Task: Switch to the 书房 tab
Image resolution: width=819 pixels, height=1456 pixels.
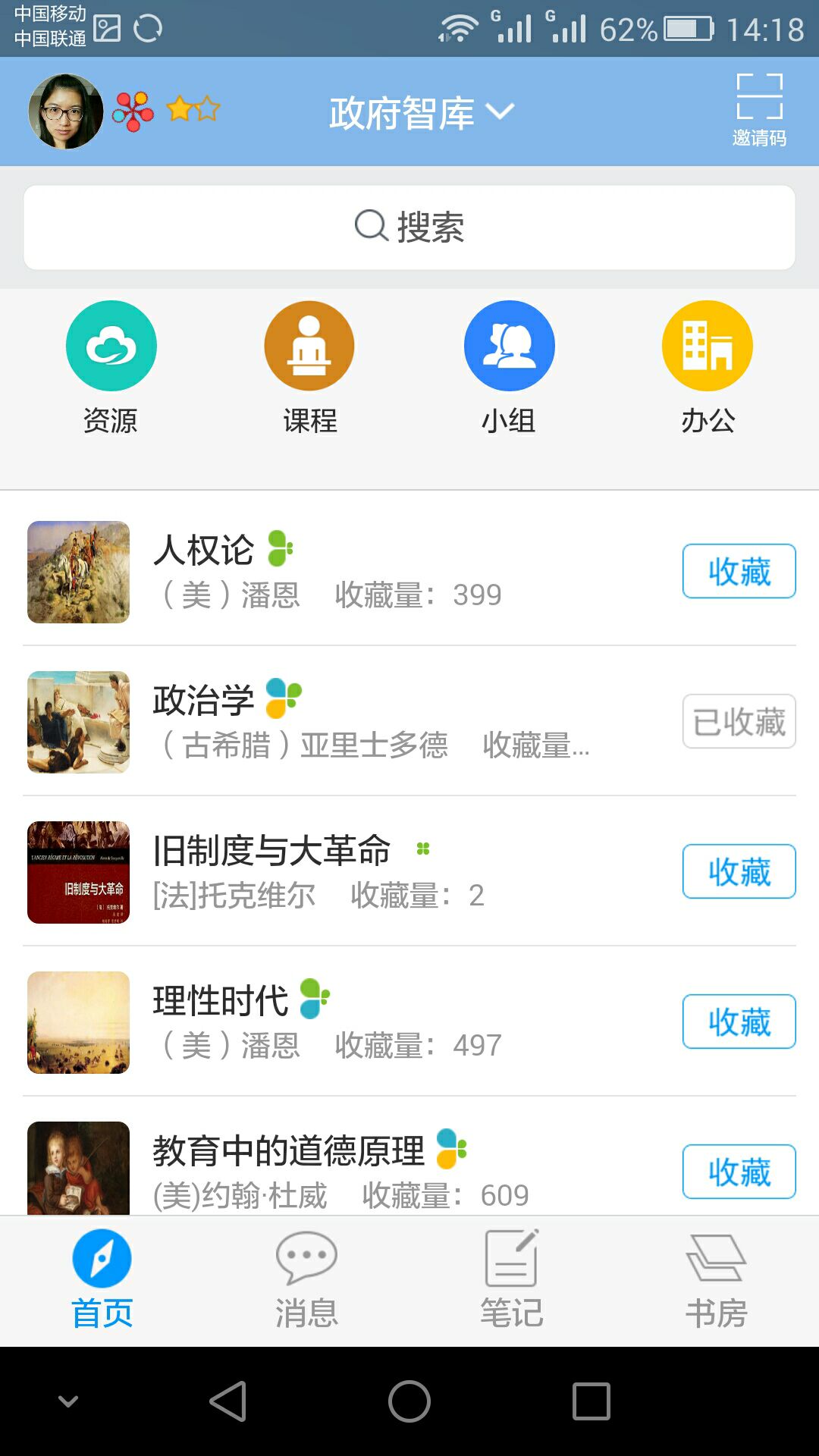Action: point(716,1279)
